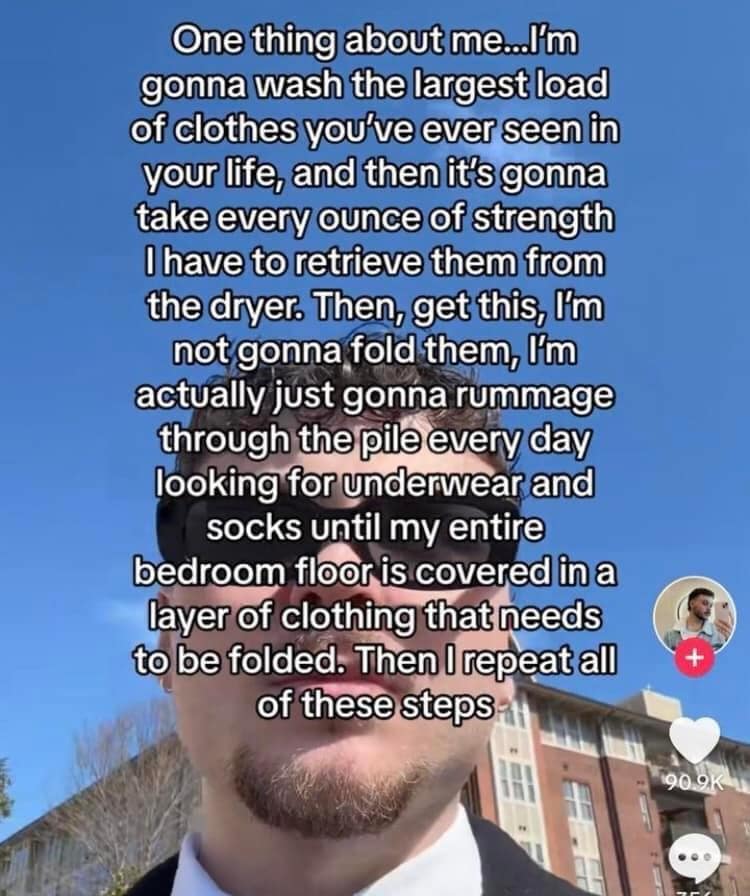Follow the creator with the plus badge

(695, 659)
